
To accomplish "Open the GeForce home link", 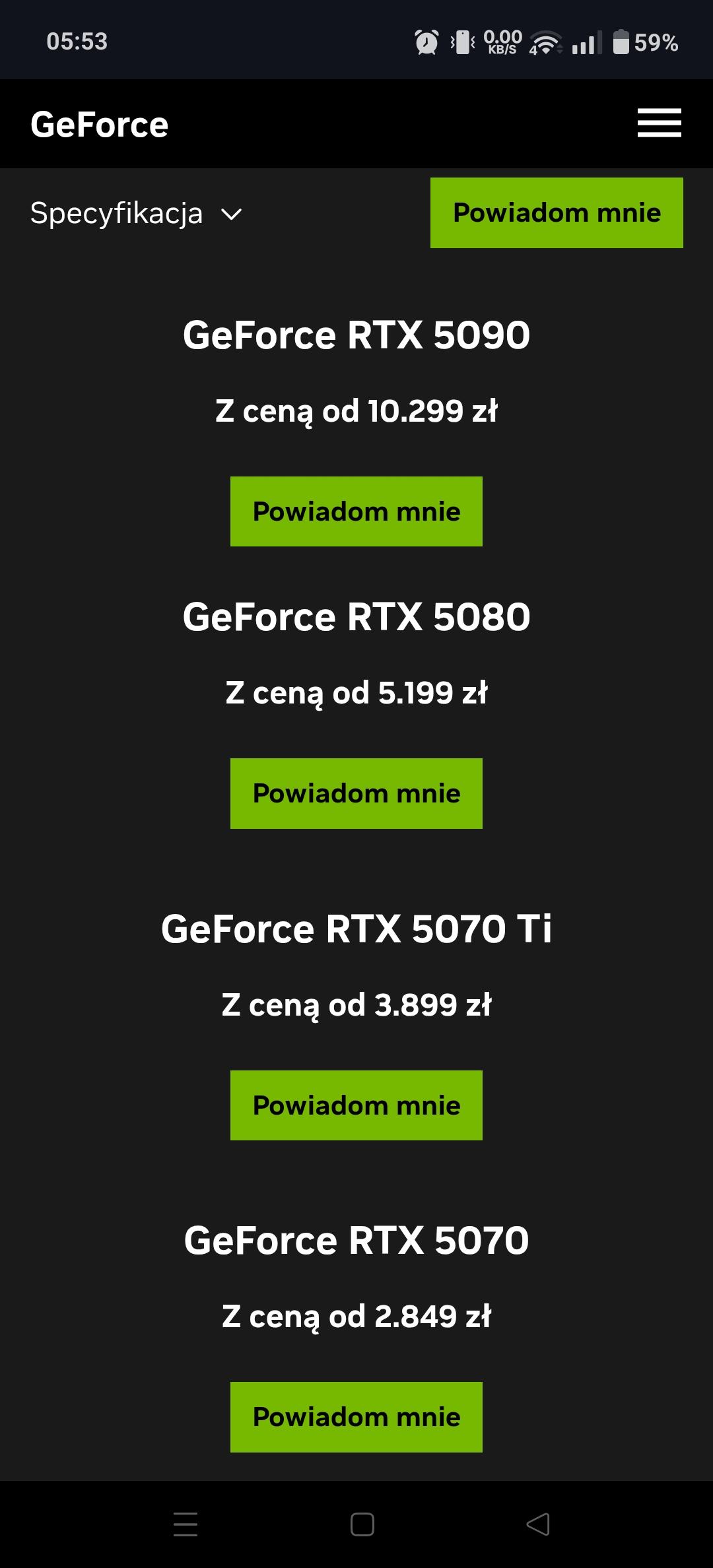I will (x=100, y=125).
